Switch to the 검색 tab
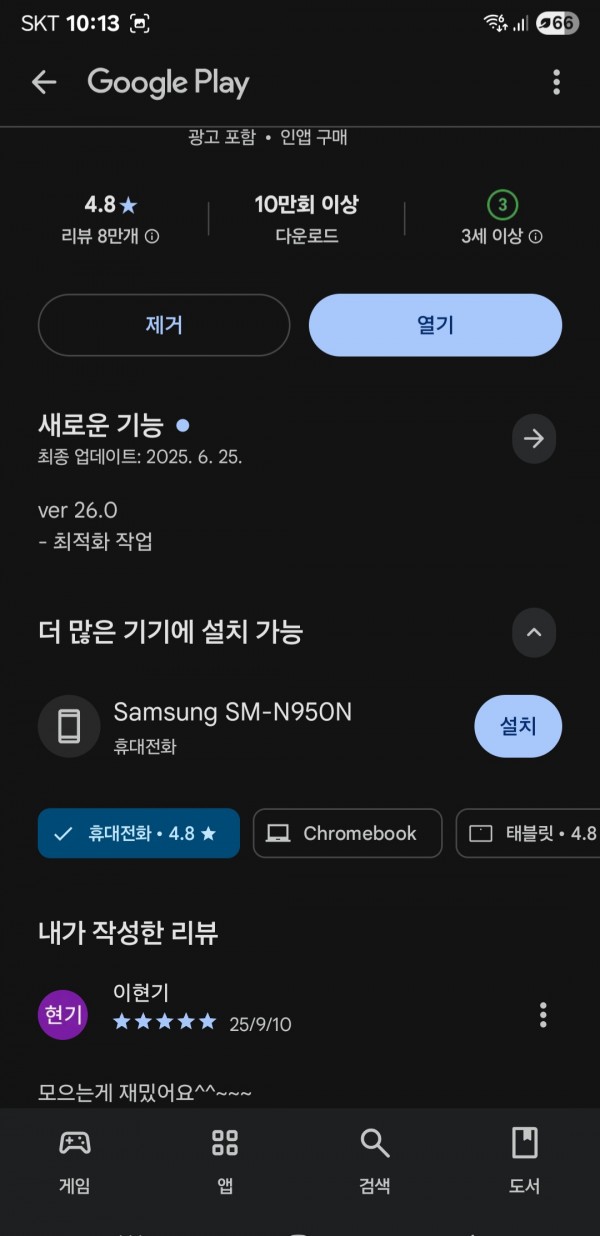 tap(374, 1160)
